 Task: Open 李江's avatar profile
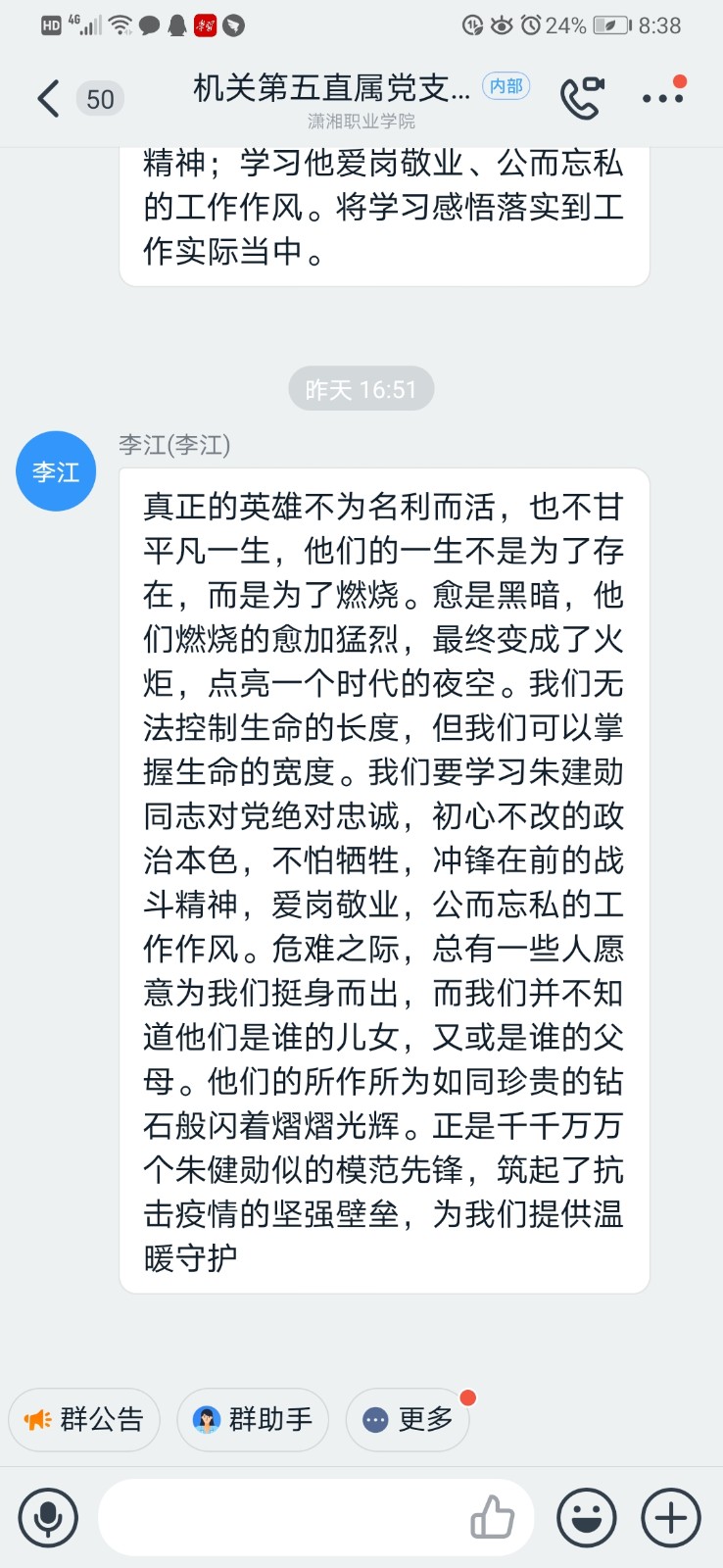(x=56, y=471)
